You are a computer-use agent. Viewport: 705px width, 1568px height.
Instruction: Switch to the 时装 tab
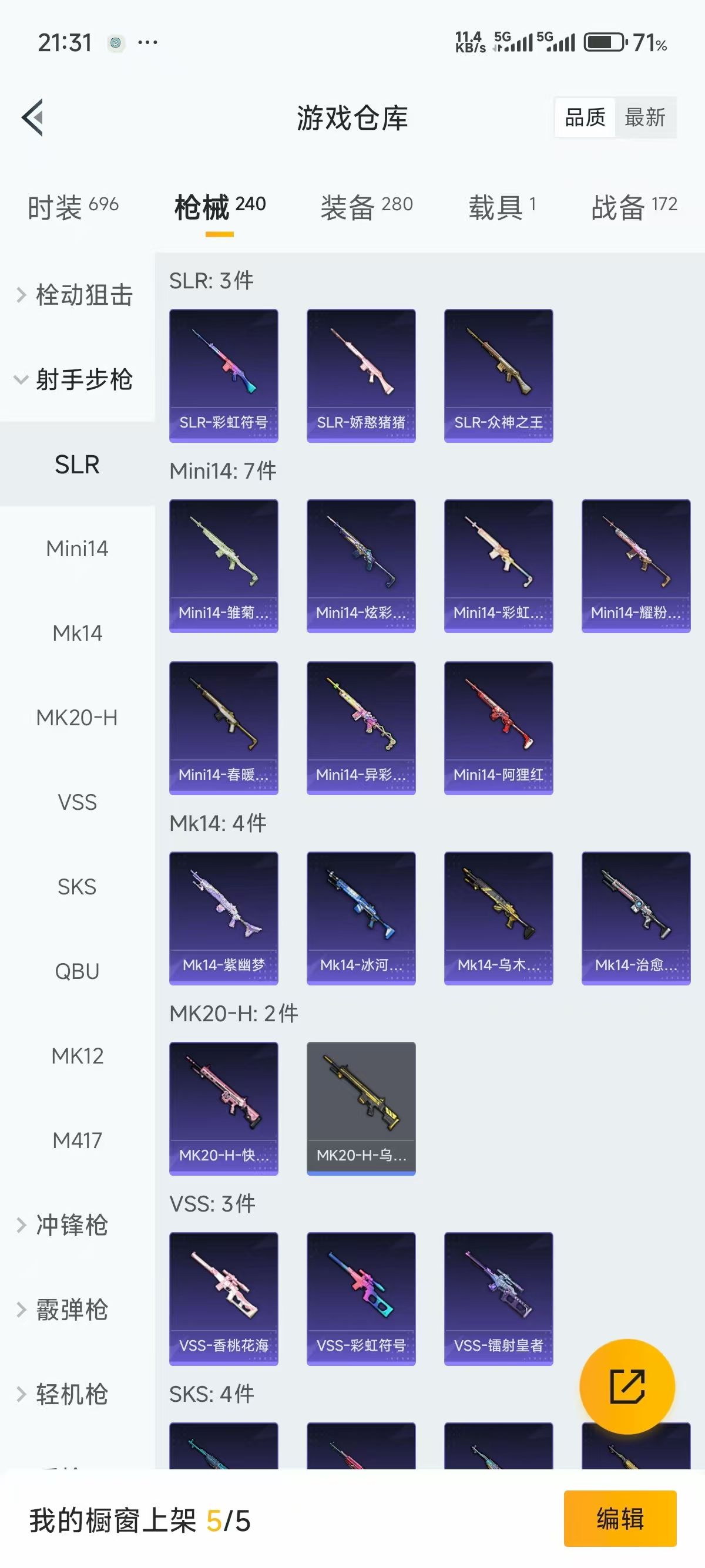tap(73, 207)
